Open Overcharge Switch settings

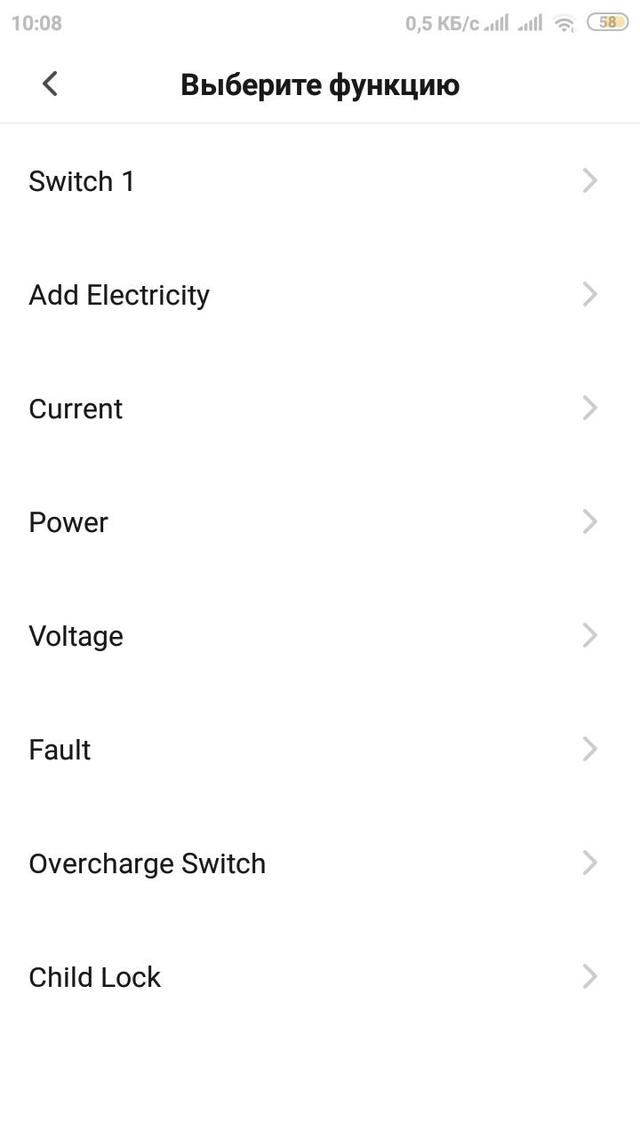pos(320,864)
